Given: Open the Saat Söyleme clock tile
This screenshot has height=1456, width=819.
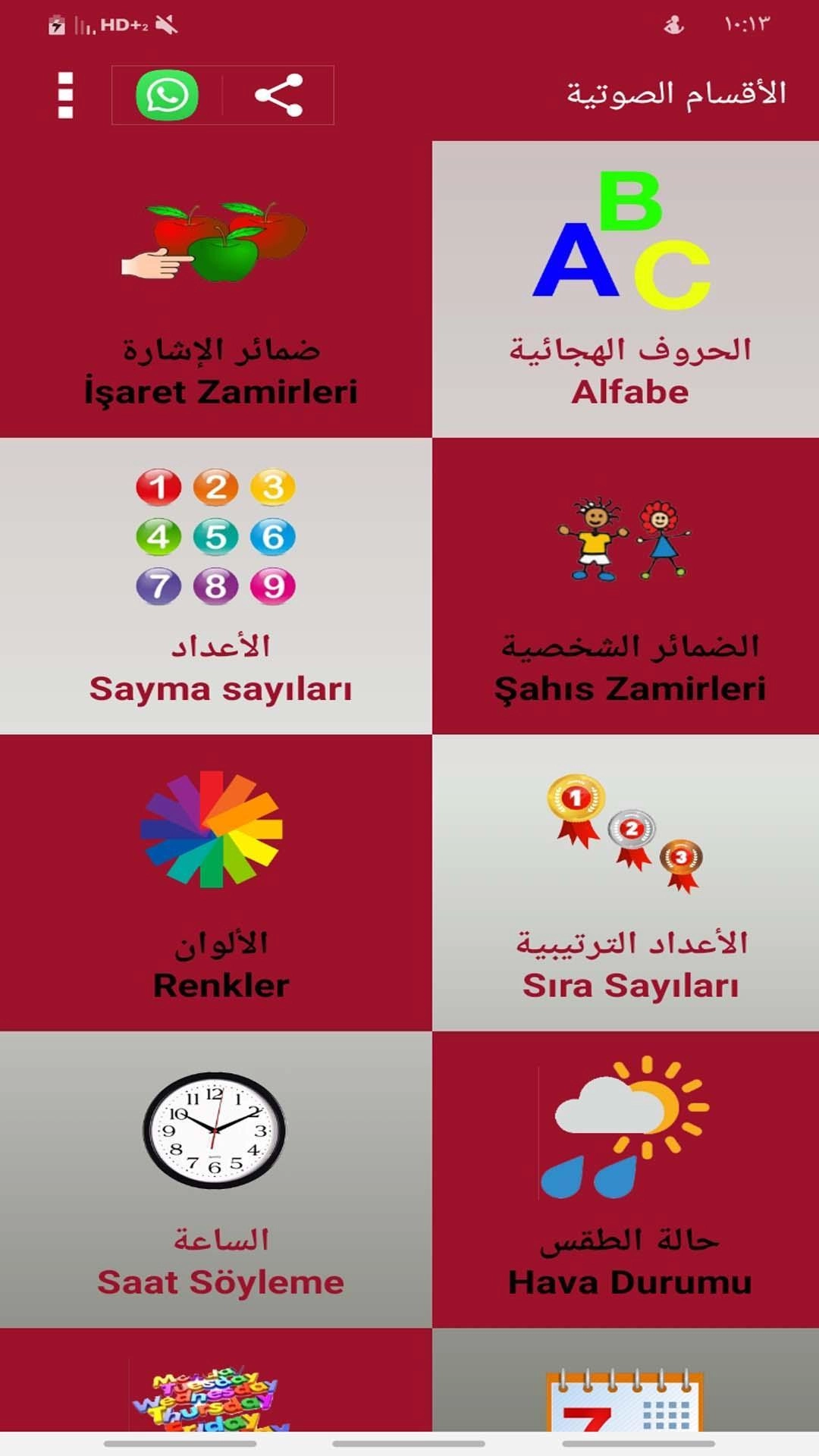Looking at the screenshot, I should 216,1179.
